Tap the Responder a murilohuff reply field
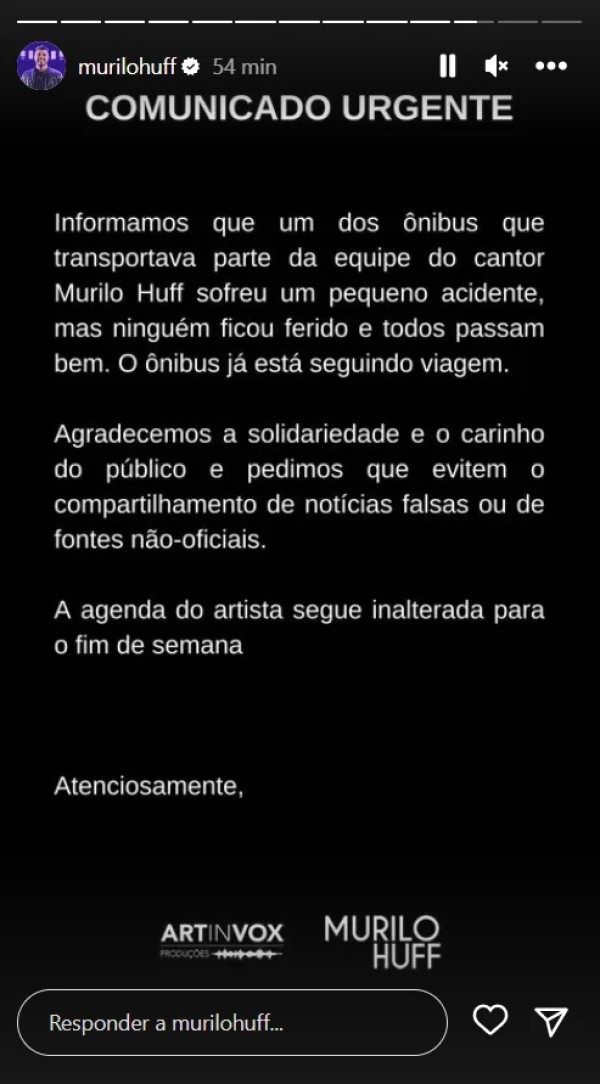This screenshot has width=600, height=1084. click(232, 1023)
